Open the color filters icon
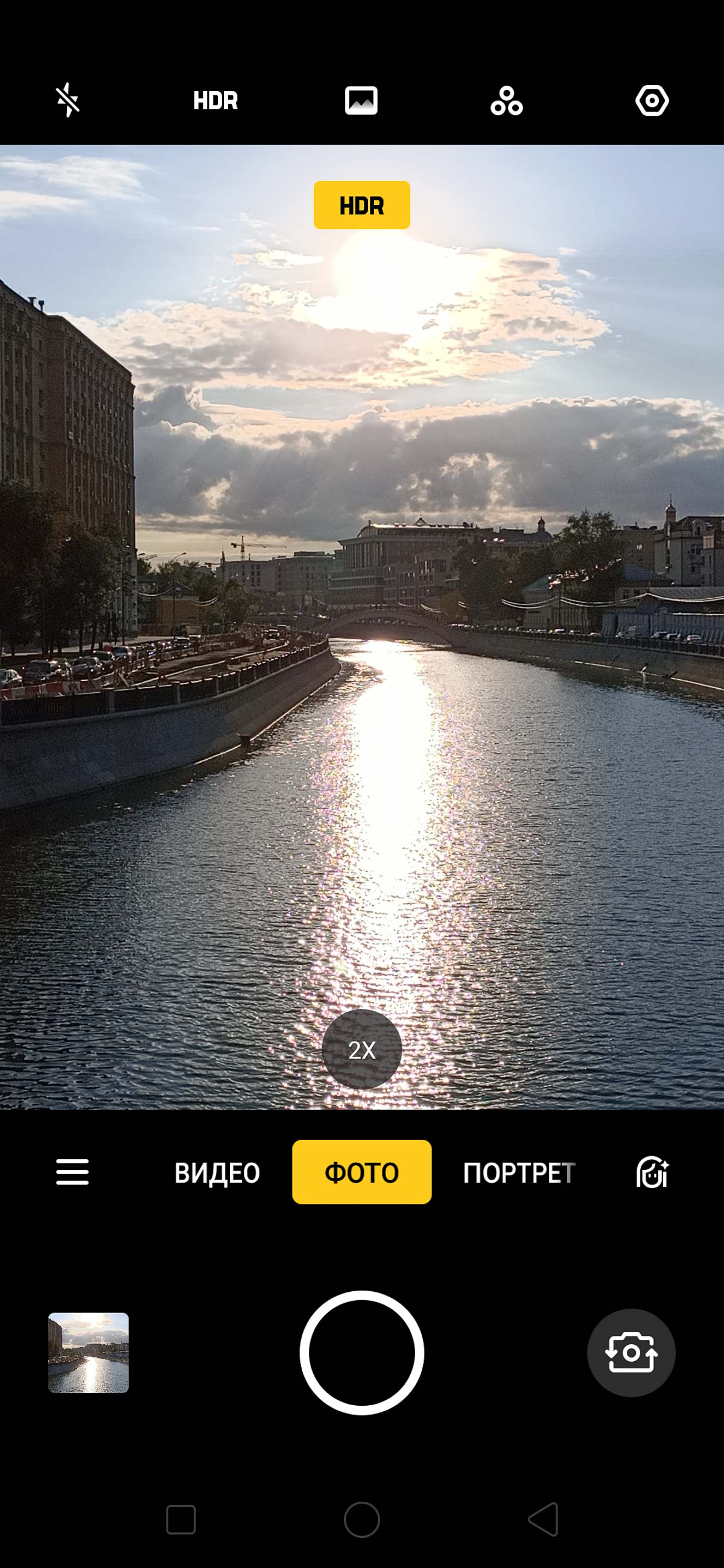Viewport: 724px width, 1568px height. click(507, 101)
